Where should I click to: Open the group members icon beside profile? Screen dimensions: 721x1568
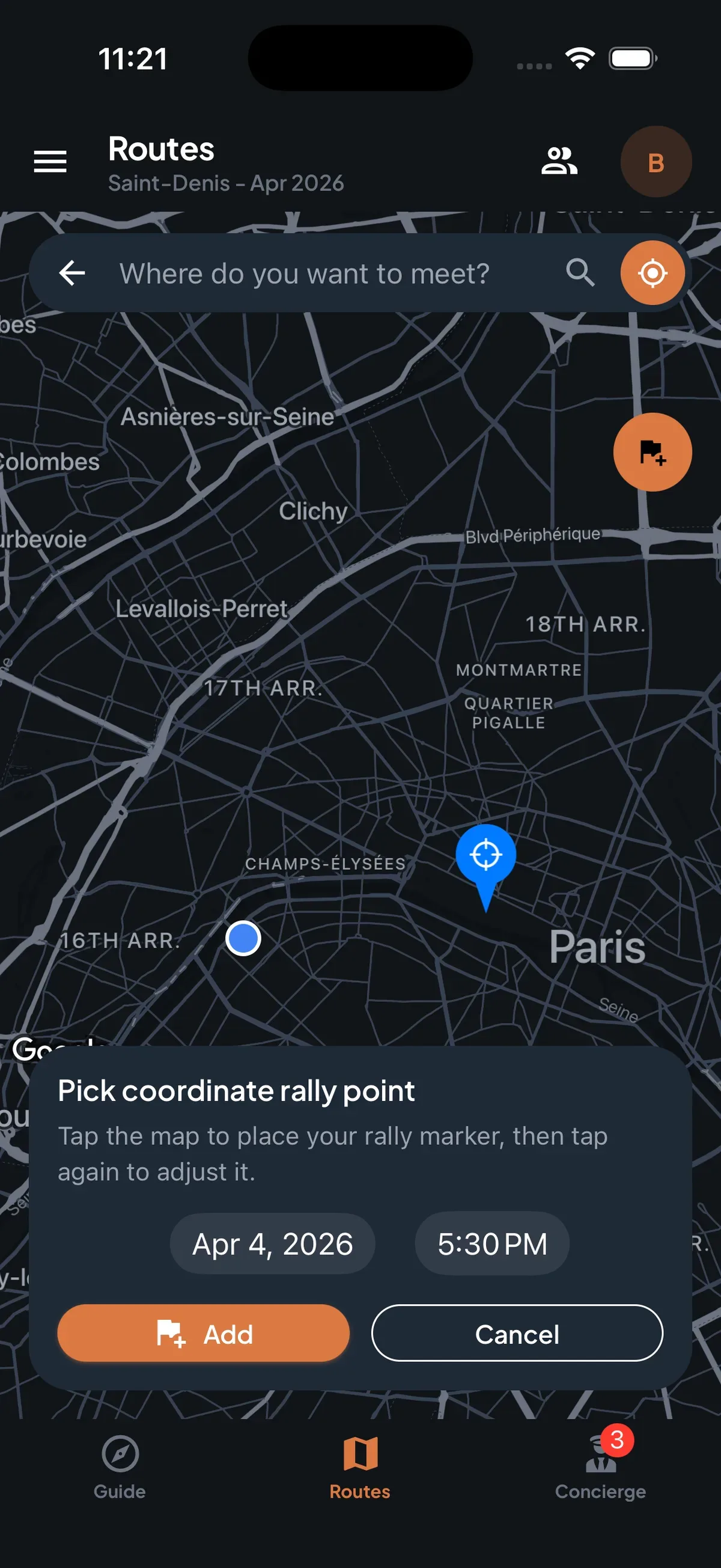pyautogui.click(x=559, y=161)
